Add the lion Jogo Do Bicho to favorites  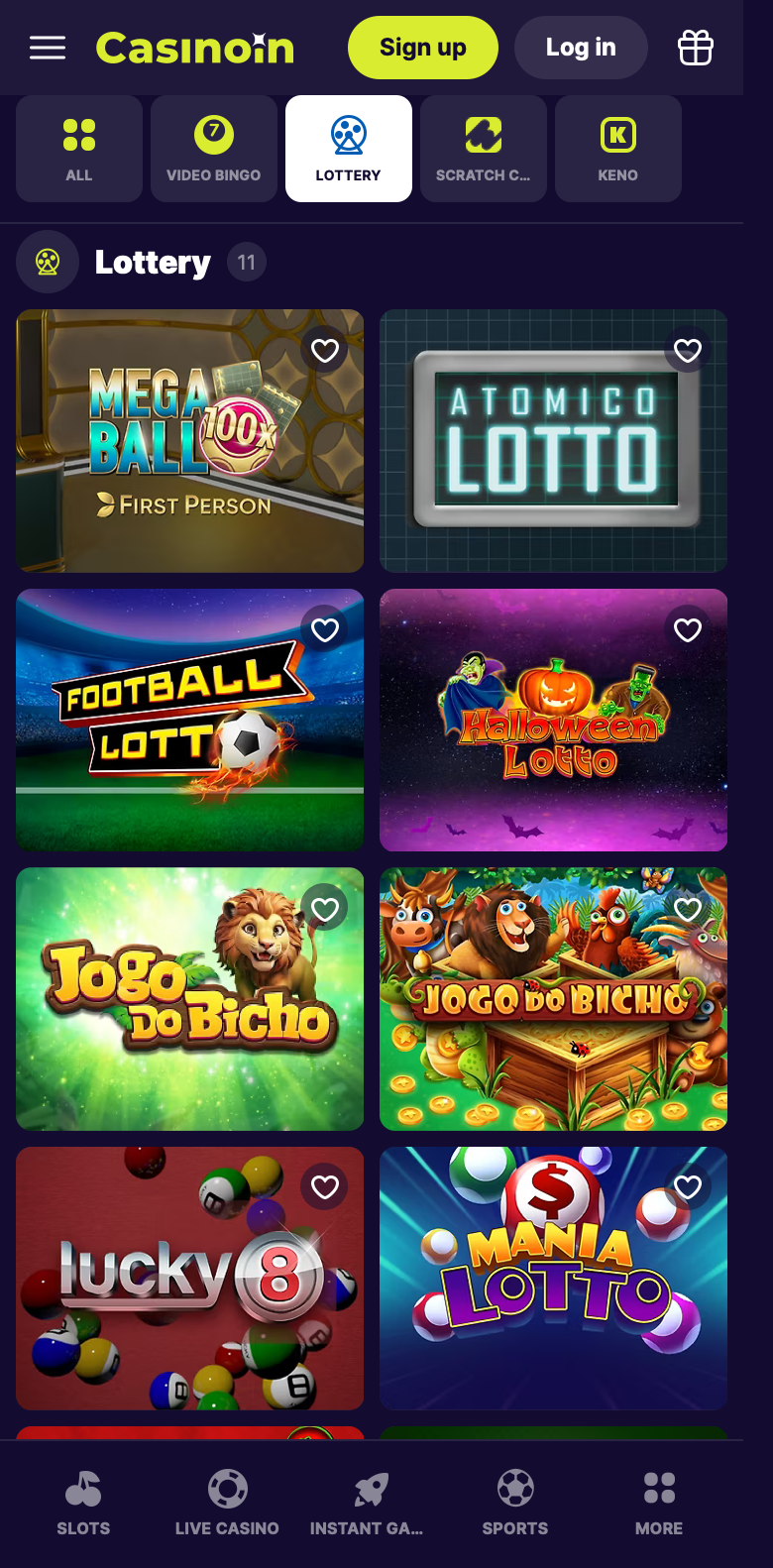pyautogui.click(x=325, y=909)
